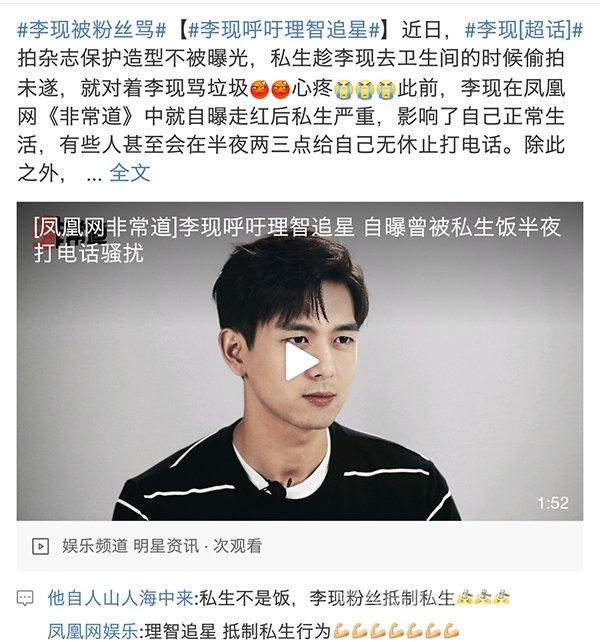
Task: Open the 娱乐频道 明星资讯 channel row
Action: pos(150,546)
